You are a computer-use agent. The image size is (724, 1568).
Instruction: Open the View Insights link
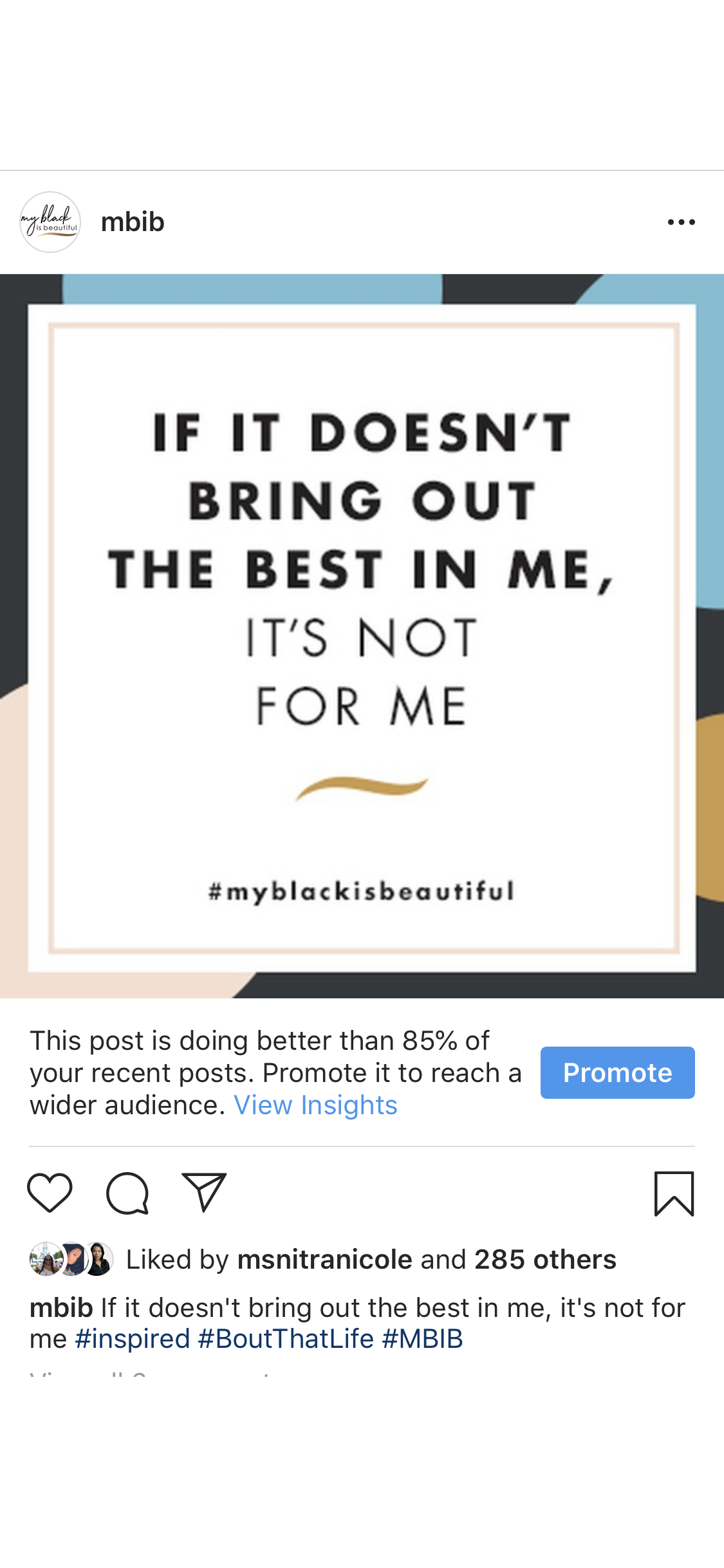[315, 1105]
